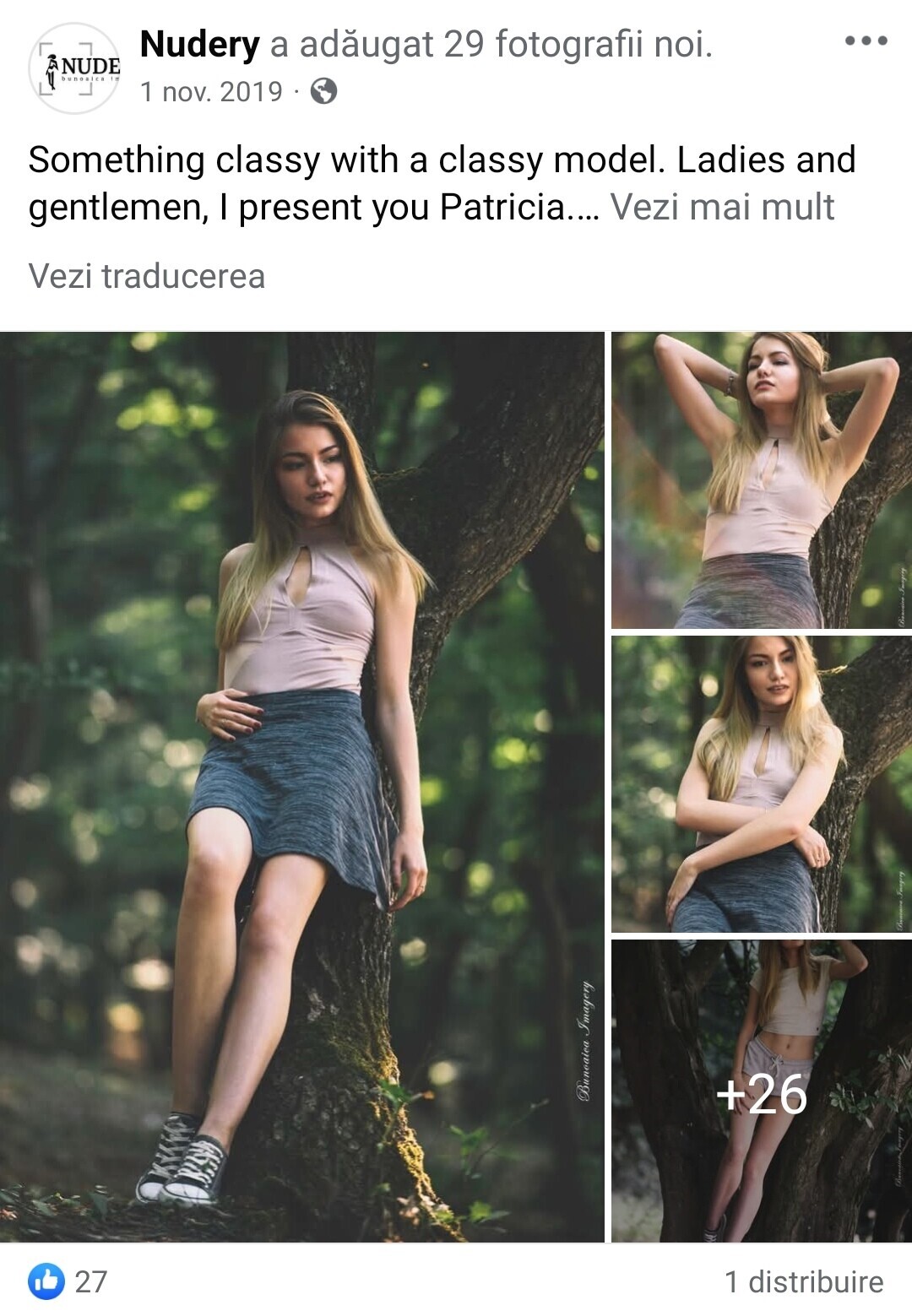The height and width of the screenshot is (1316, 912).
Task: View the 27 likes reactions list
Action: [x=68, y=1281]
